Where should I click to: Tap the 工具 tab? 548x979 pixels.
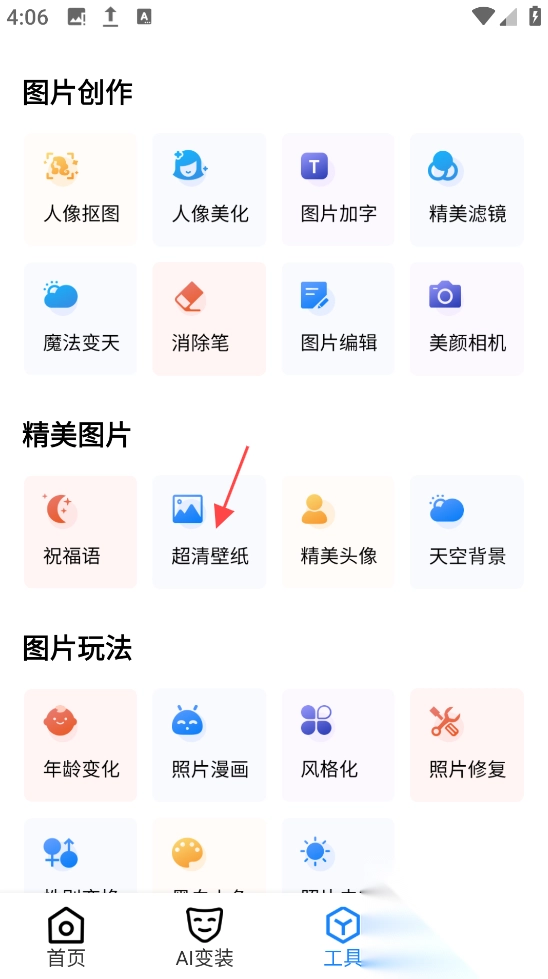[x=343, y=937]
